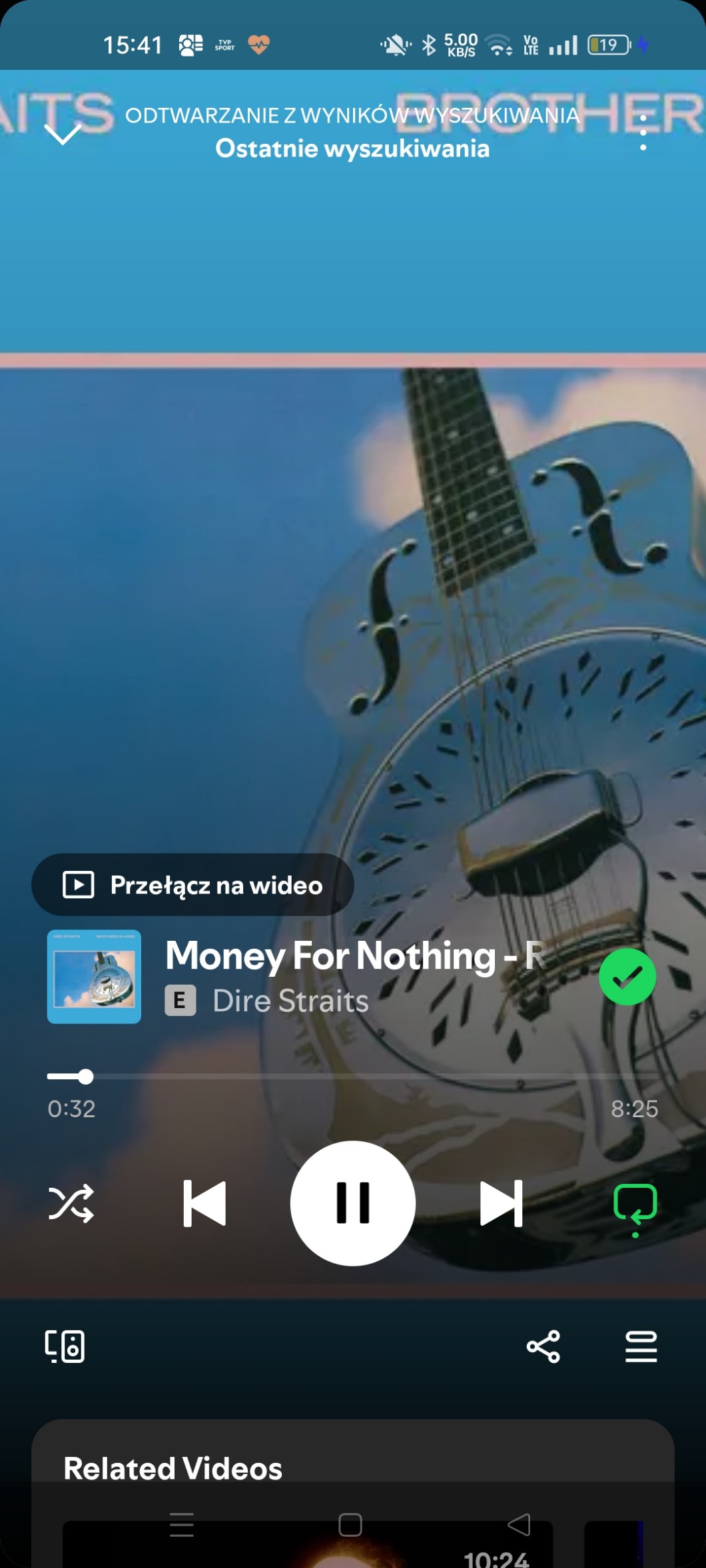This screenshot has height=1568, width=706.
Task: Toggle the repeat mode
Action: coord(635,1204)
